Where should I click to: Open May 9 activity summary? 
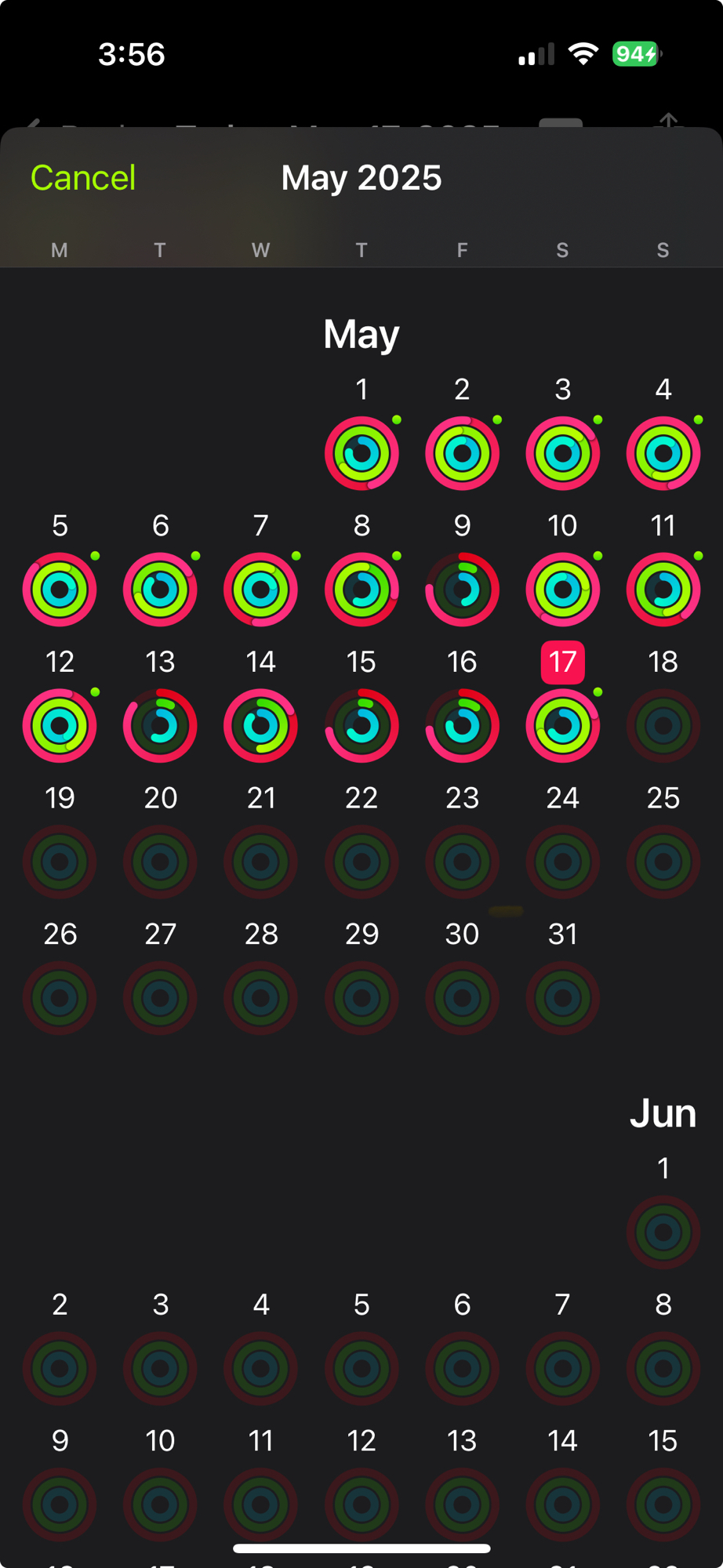pyautogui.click(x=462, y=590)
